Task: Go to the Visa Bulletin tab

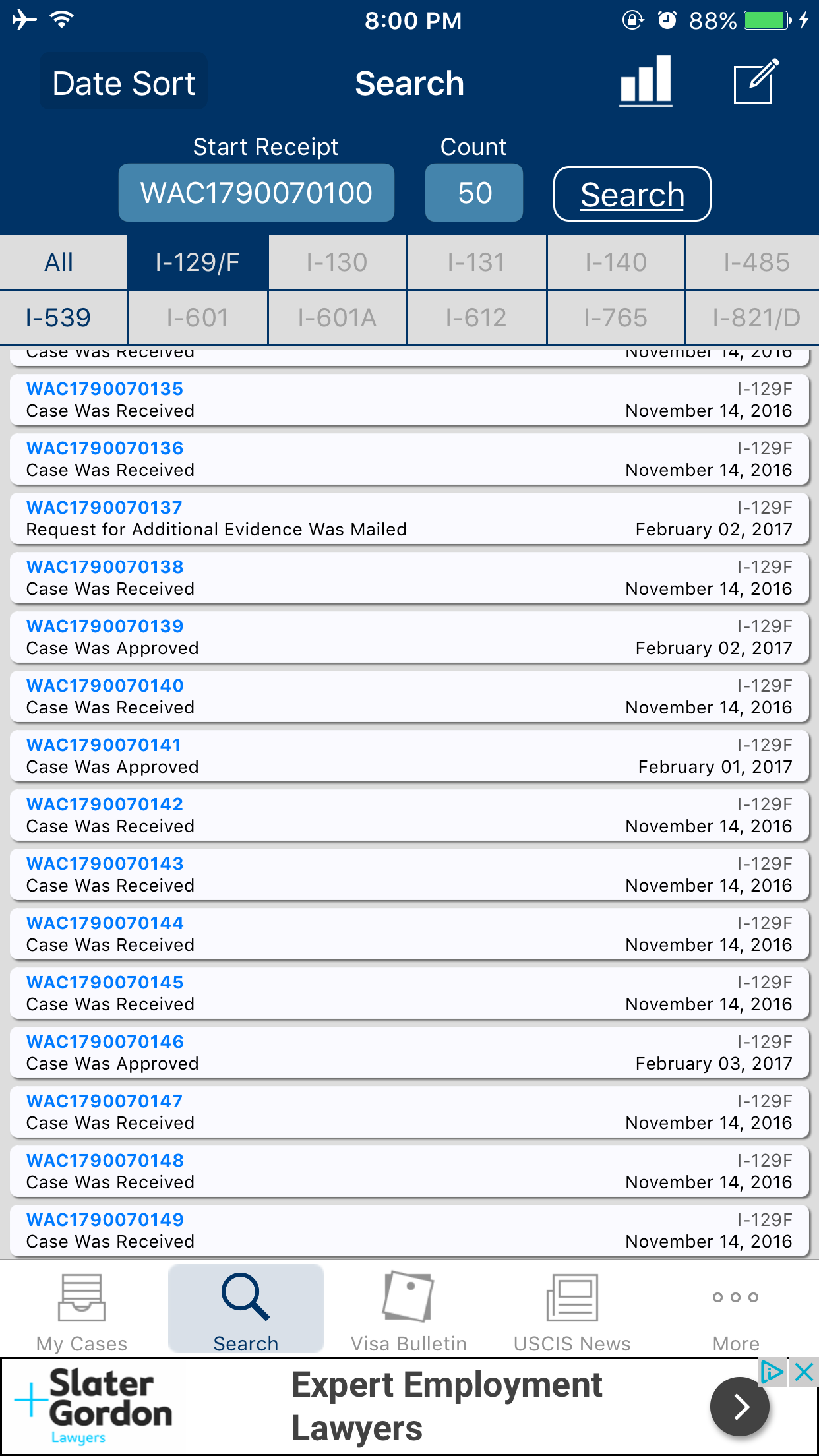Action: point(409,1310)
